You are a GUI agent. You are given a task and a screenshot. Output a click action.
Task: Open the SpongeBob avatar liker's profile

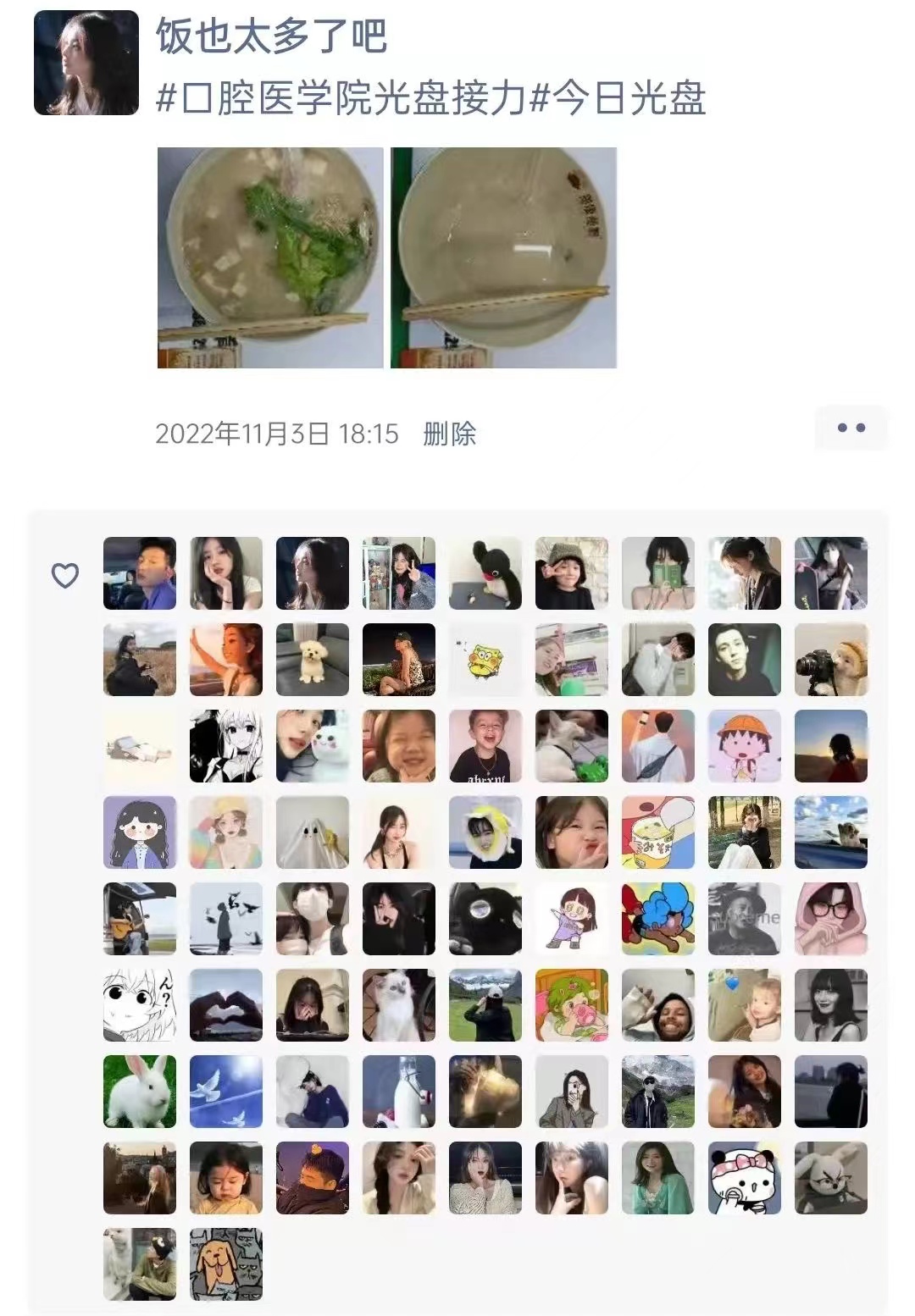click(x=485, y=660)
